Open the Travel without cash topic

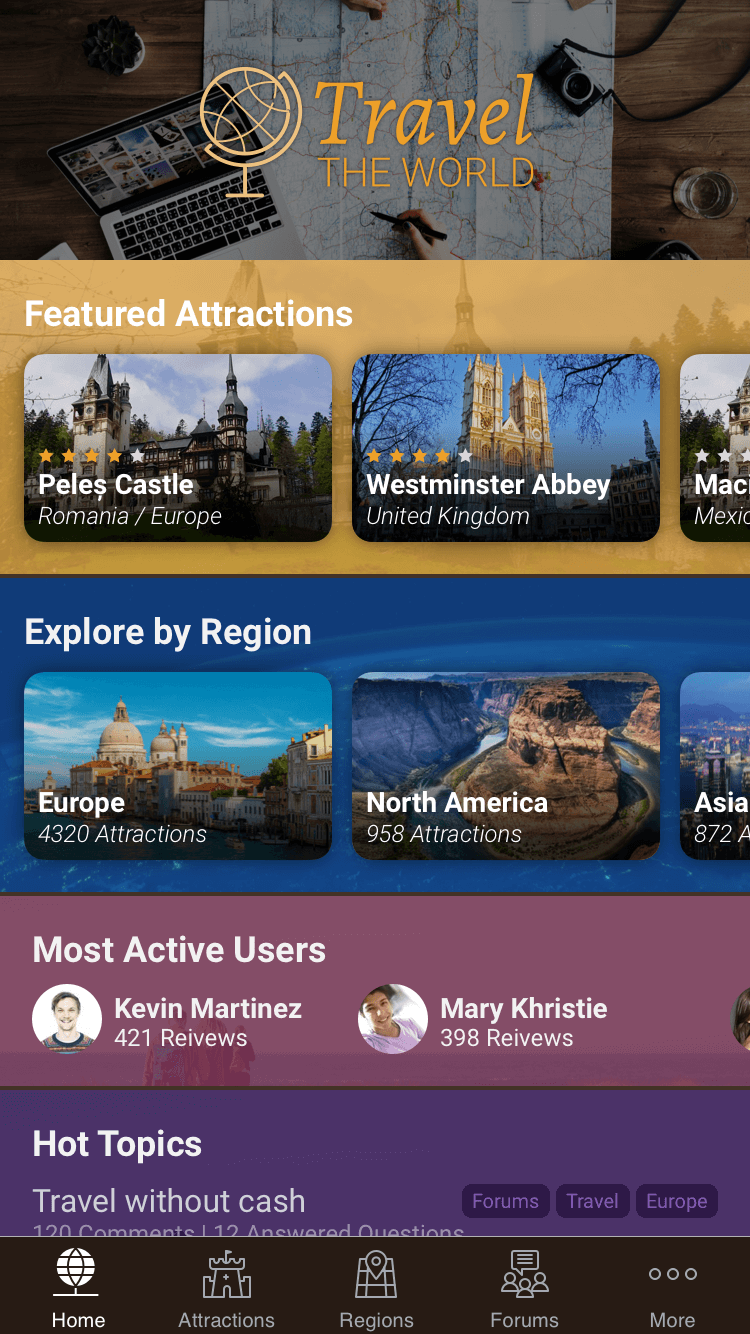169,1201
